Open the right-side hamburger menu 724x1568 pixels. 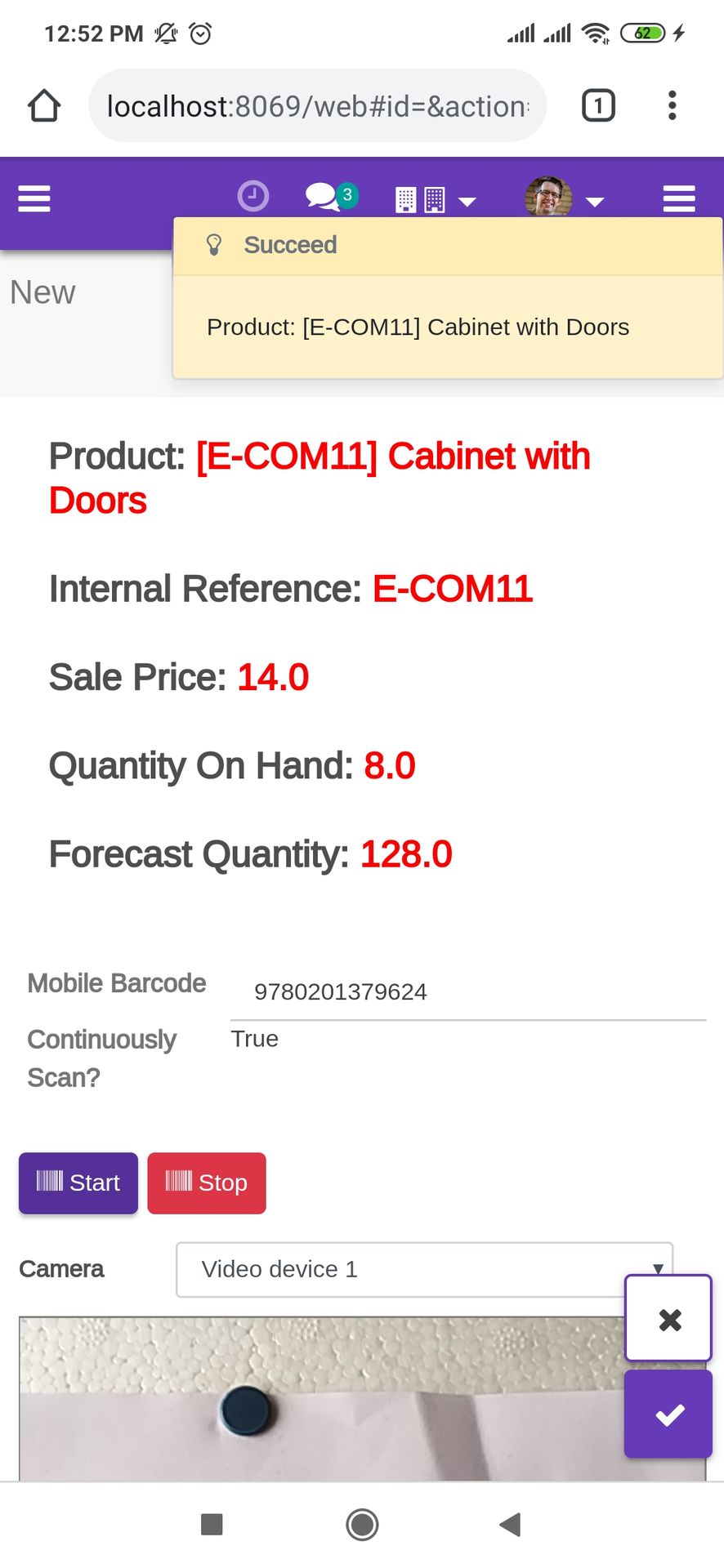coord(679,198)
